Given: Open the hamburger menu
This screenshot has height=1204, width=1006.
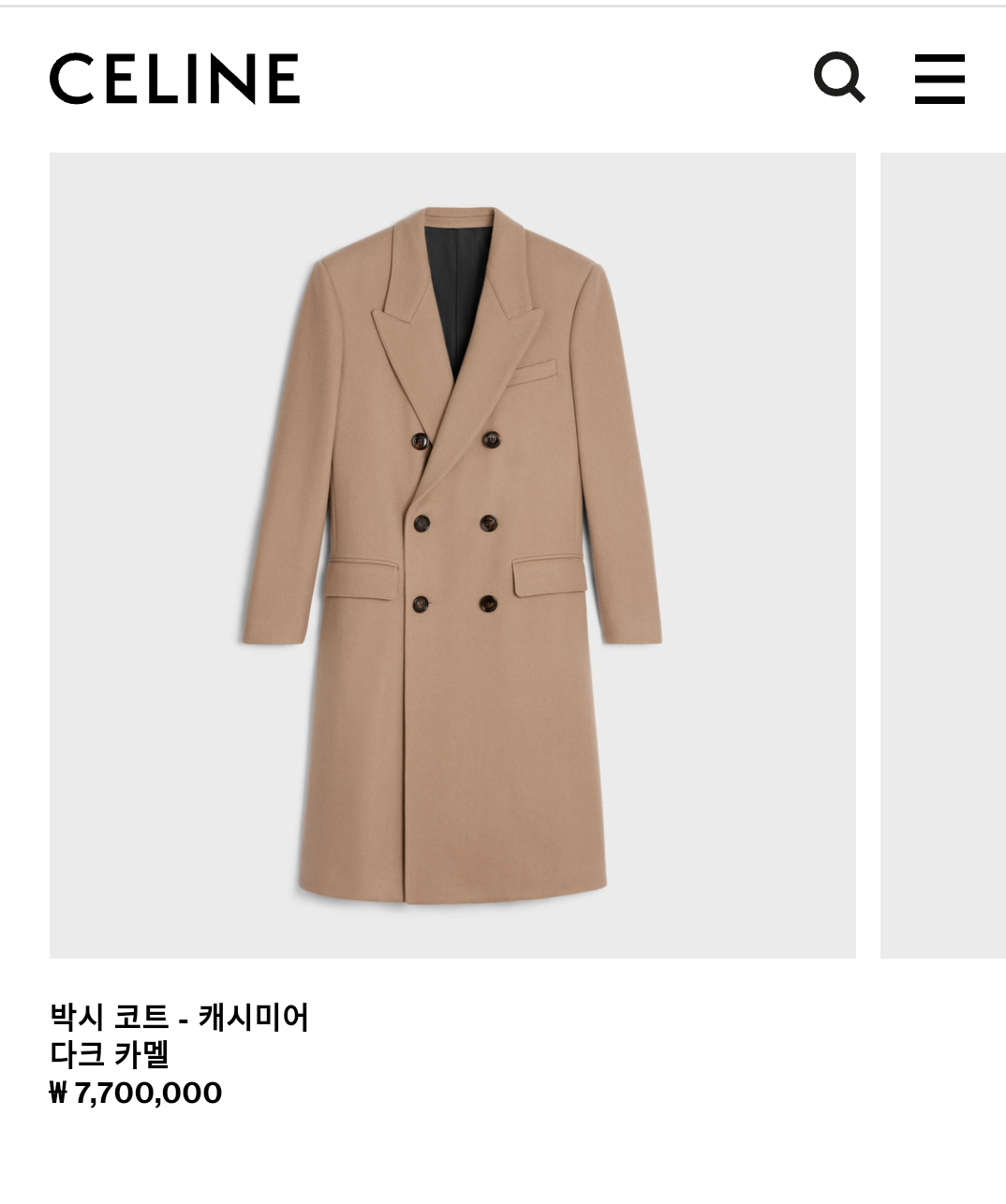Looking at the screenshot, I should click(939, 78).
